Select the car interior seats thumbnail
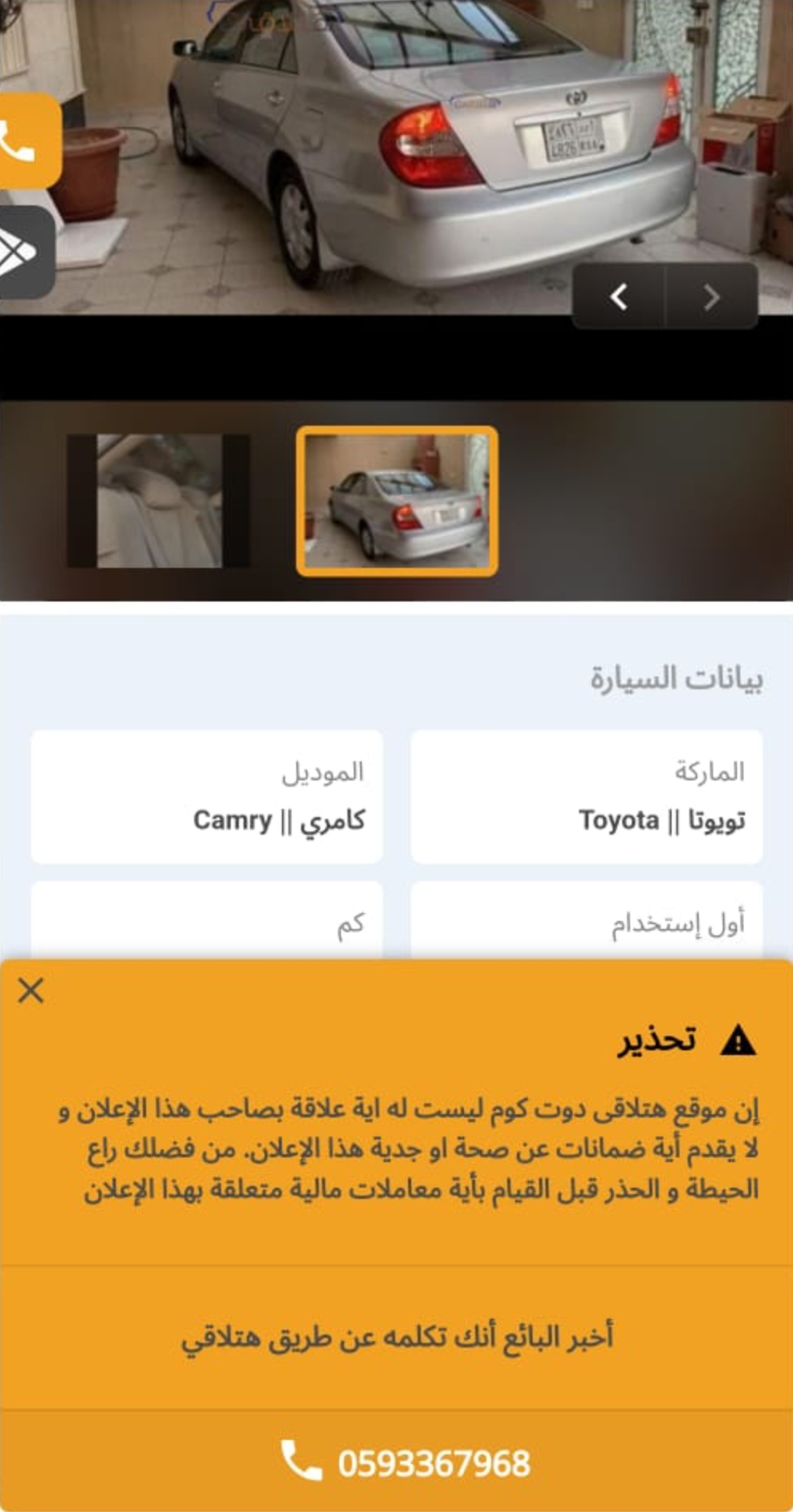 (x=158, y=501)
